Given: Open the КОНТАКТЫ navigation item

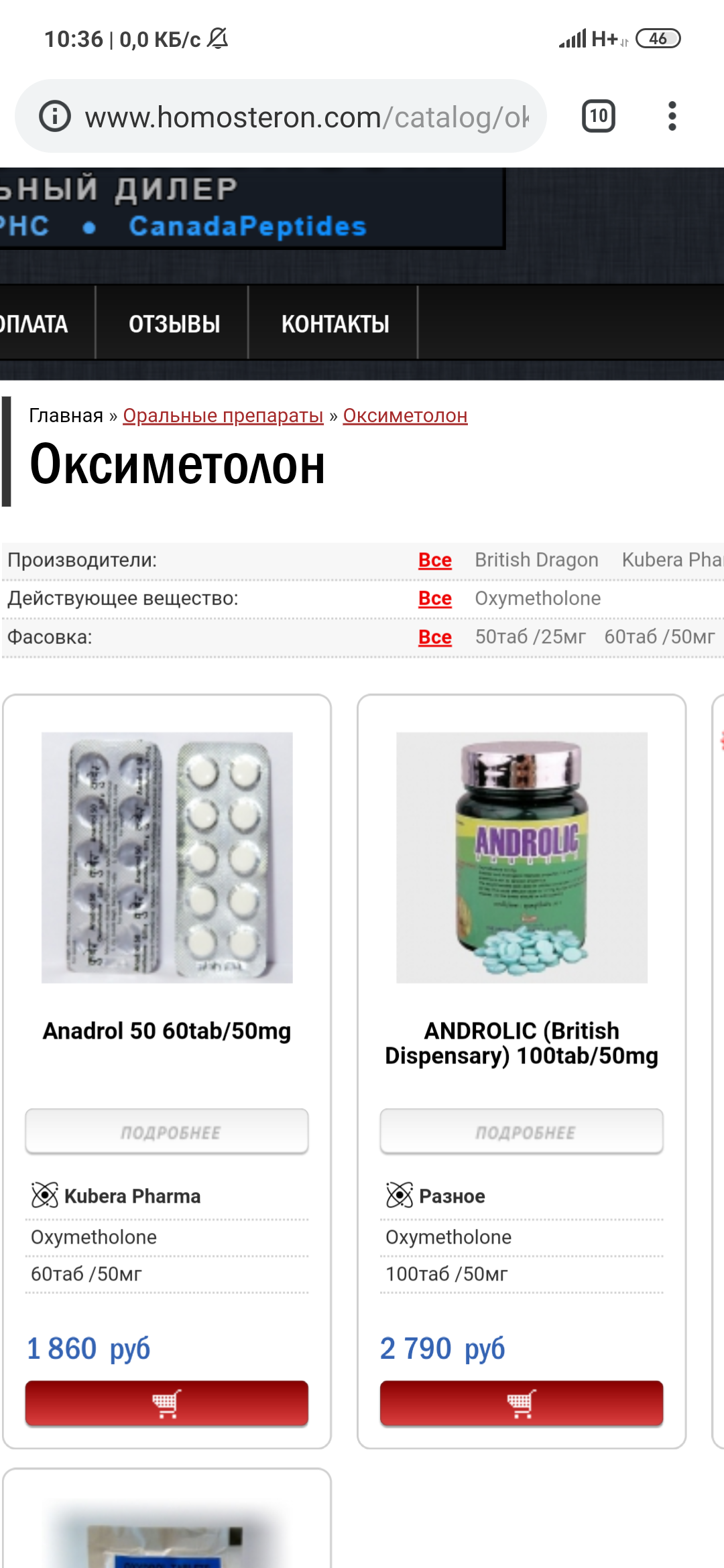Looking at the screenshot, I should (335, 324).
